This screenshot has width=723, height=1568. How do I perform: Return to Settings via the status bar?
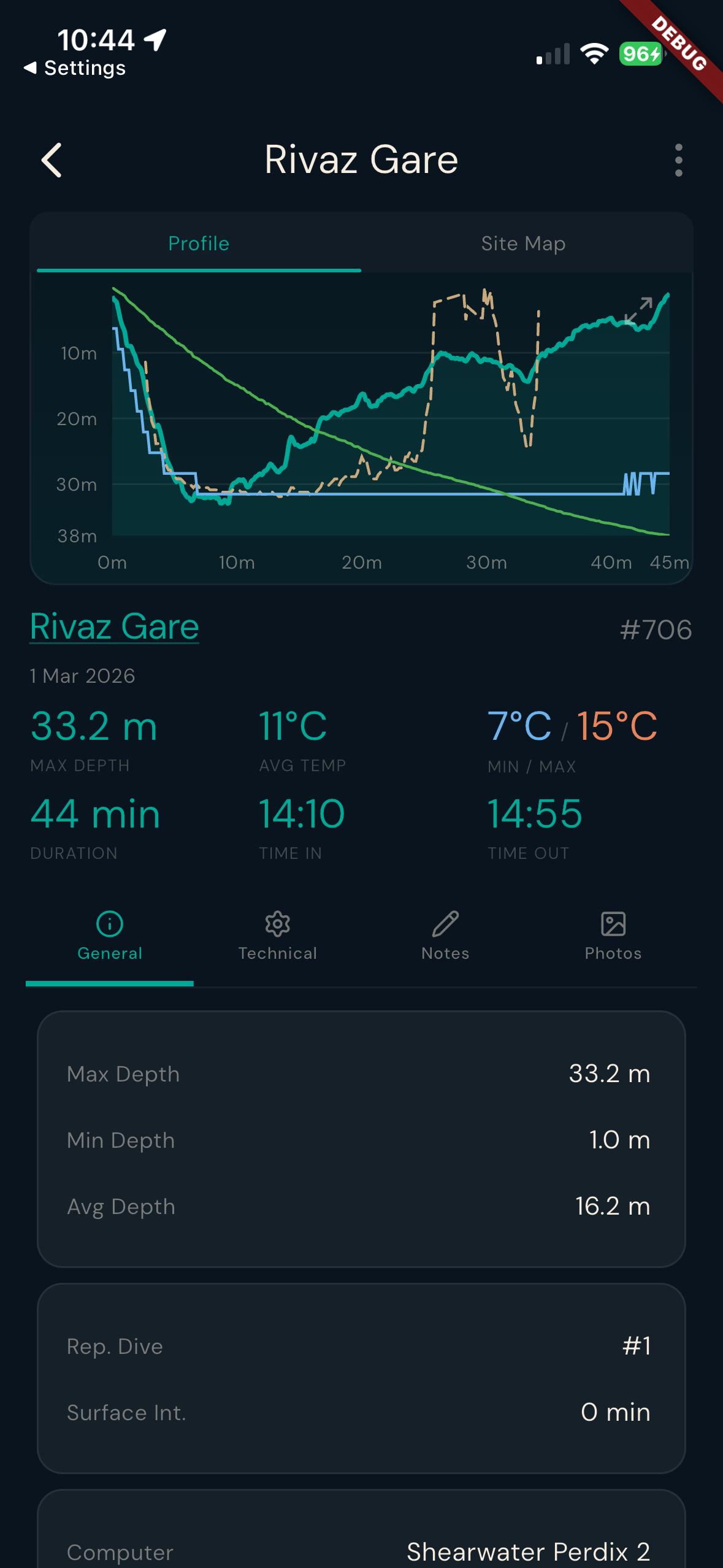(x=75, y=68)
